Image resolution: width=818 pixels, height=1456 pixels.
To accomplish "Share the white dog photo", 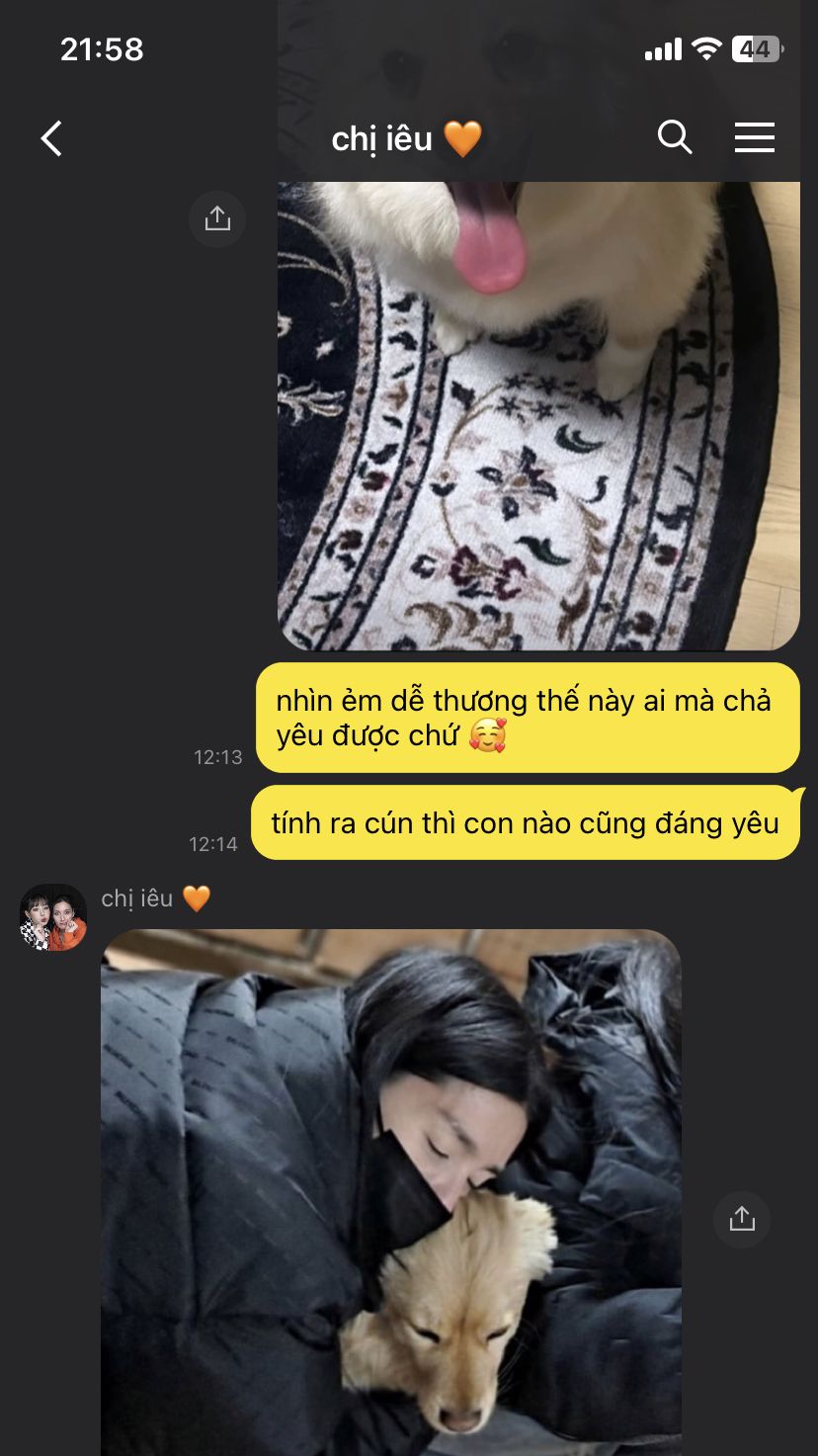I will 217,218.
